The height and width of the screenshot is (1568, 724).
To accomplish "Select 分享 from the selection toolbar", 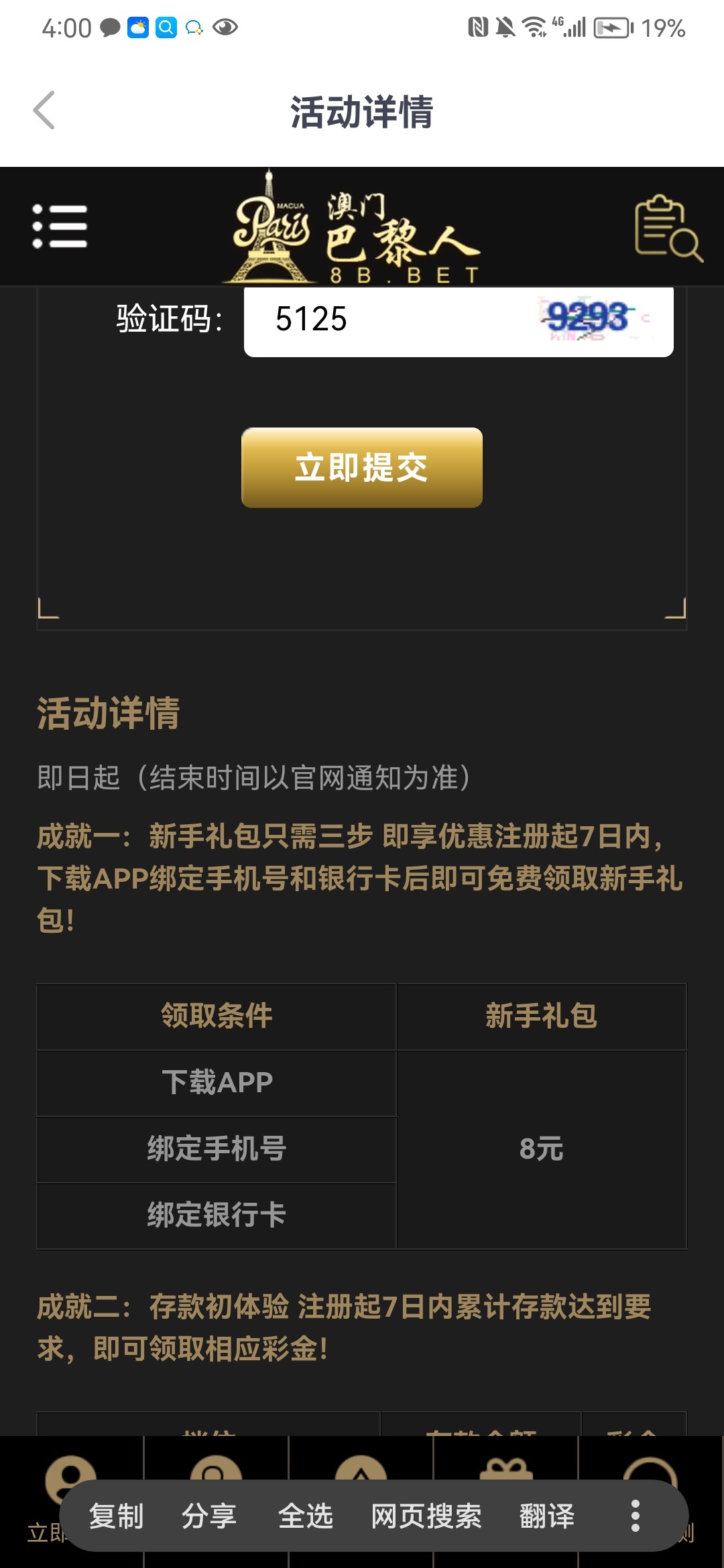I will [x=209, y=1516].
